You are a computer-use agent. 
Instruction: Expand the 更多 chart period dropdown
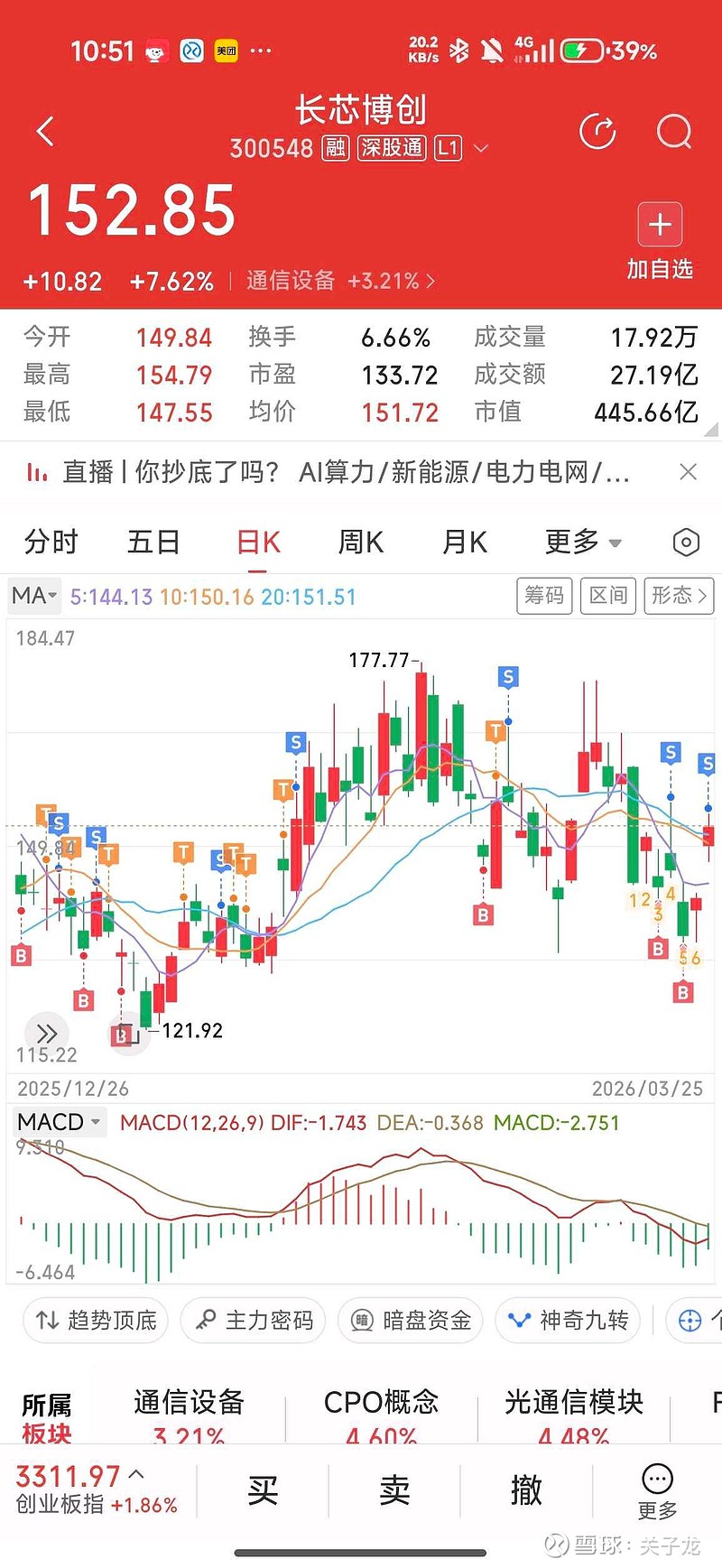pyautogui.click(x=581, y=541)
